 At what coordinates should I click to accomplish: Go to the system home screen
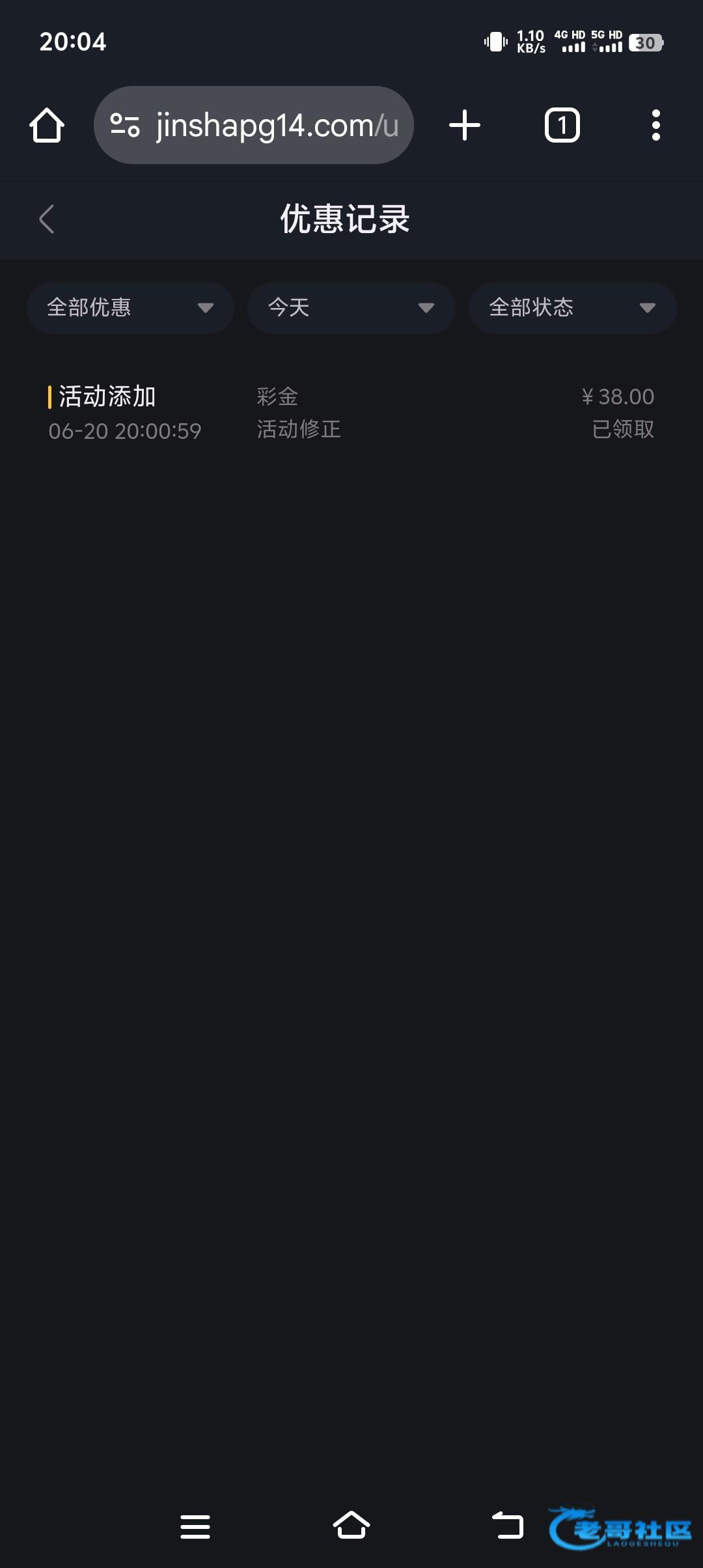point(351,1525)
